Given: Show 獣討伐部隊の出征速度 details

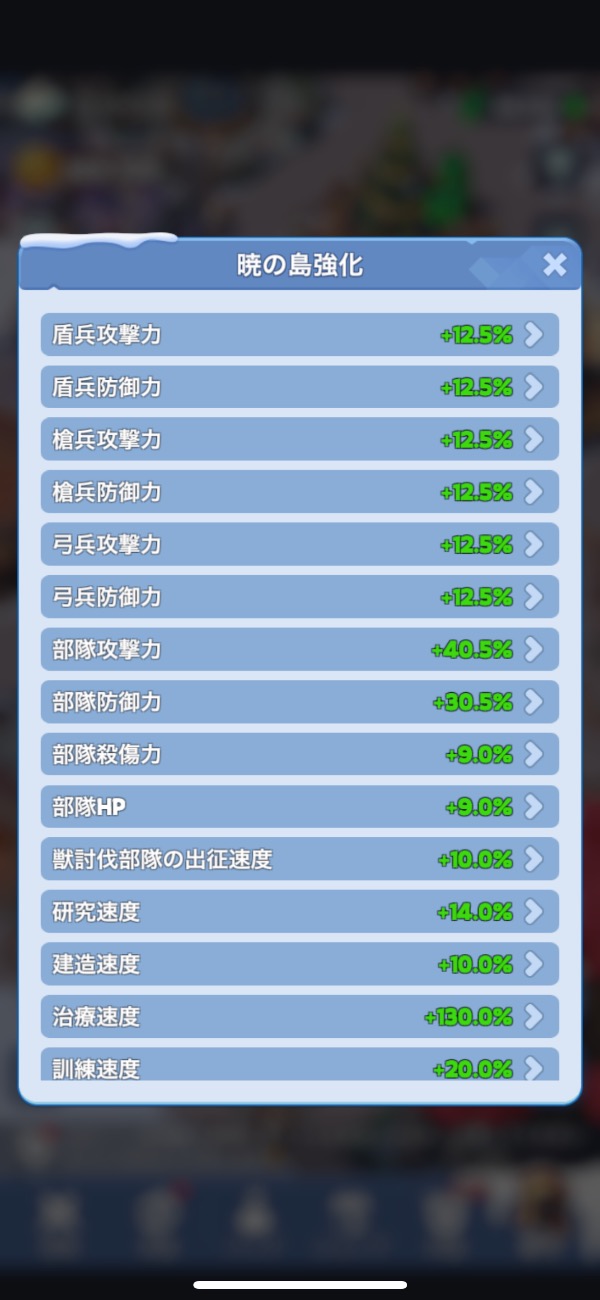Looking at the screenshot, I should pyautogui.click(x=299, y=859).
